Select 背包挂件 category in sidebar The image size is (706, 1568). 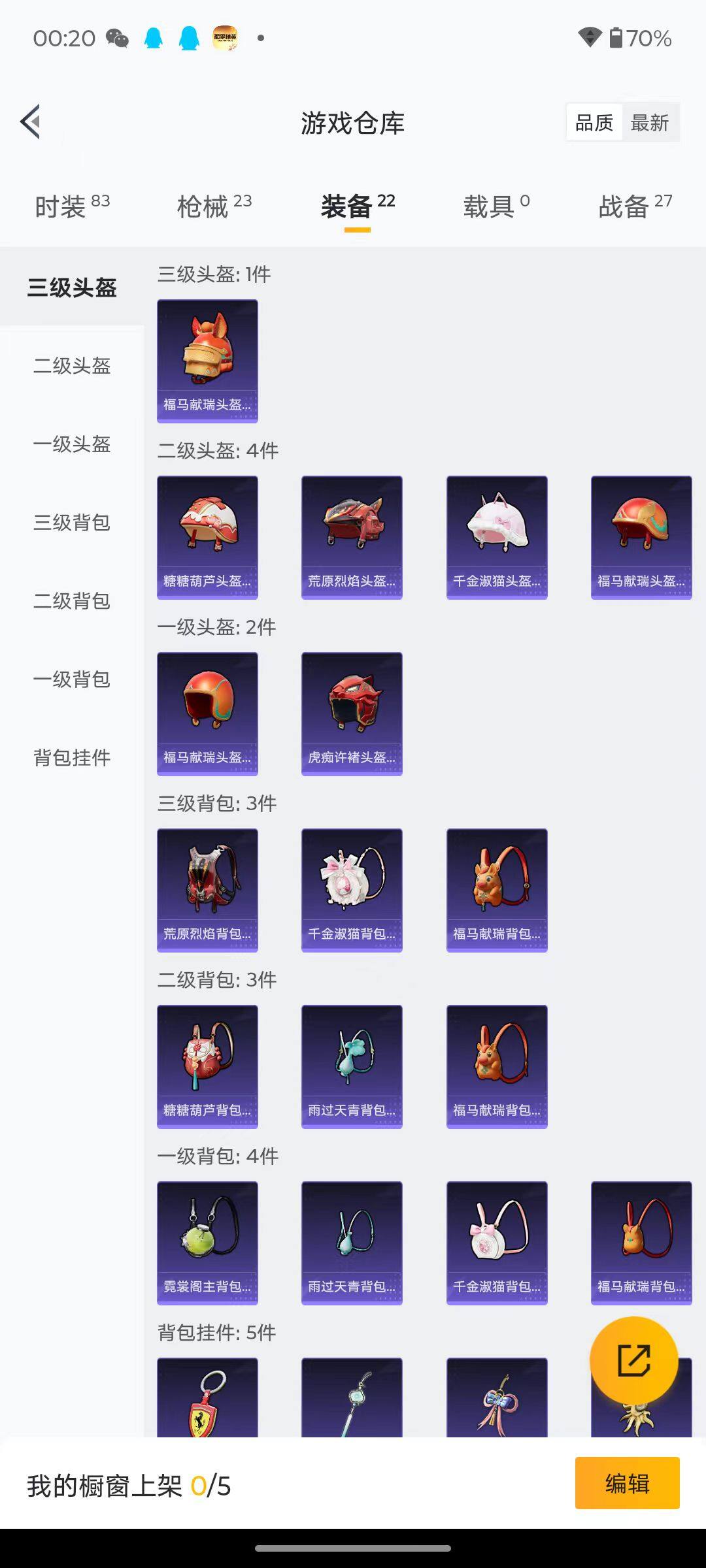[x=73, y=758]
